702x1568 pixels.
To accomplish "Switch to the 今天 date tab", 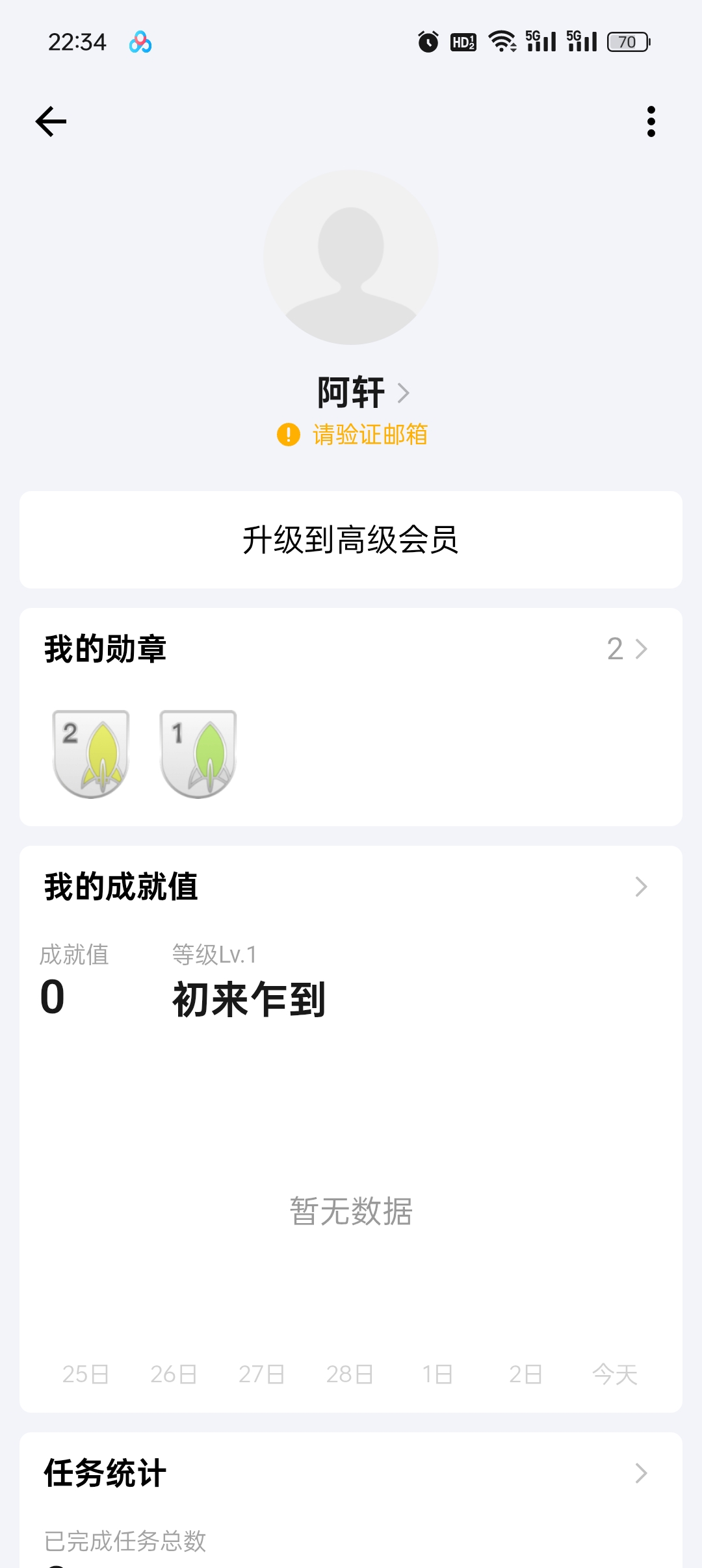I will pos(614,1374).
